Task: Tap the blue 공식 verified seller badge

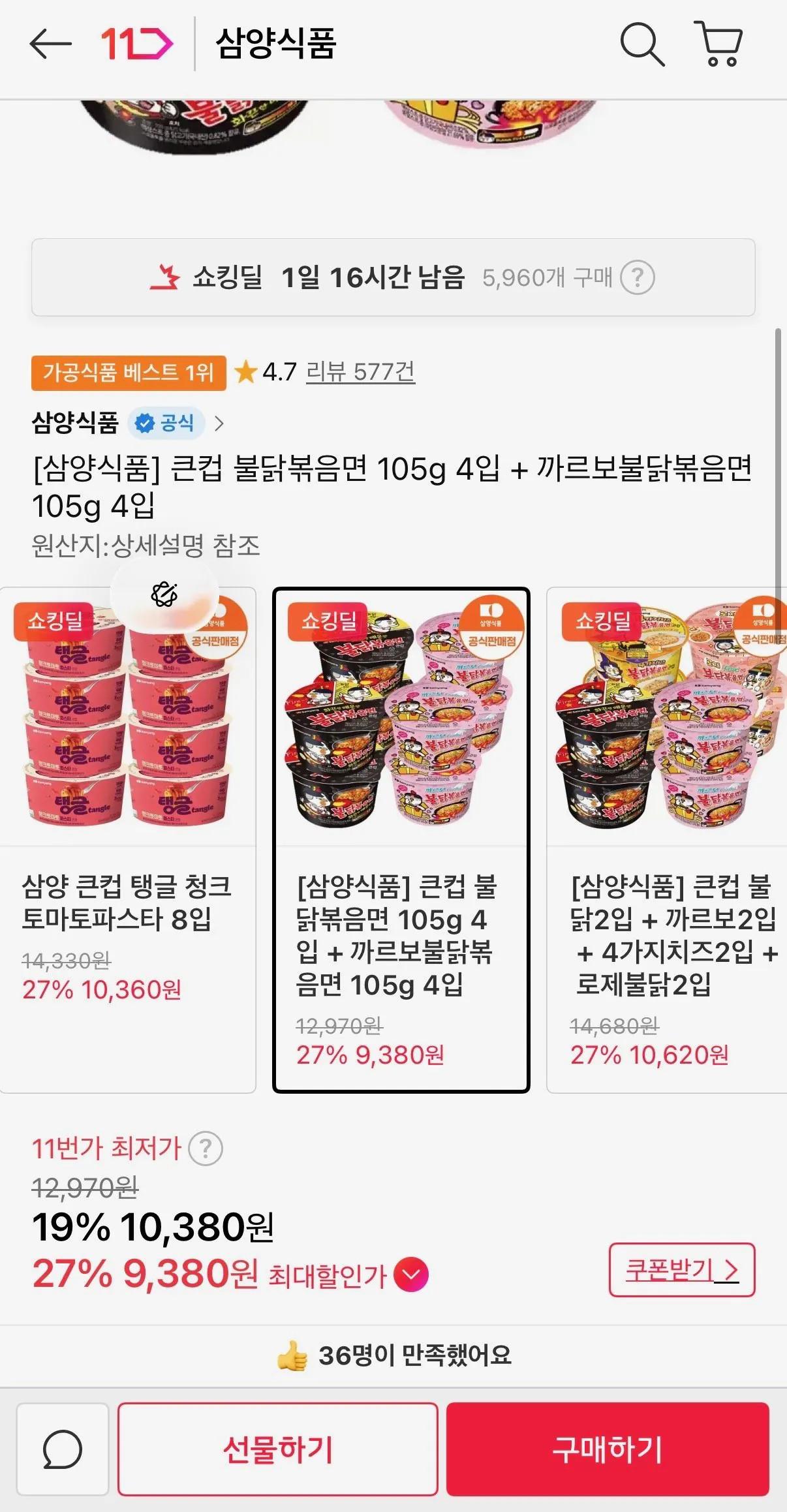Action: click(166, 422)
